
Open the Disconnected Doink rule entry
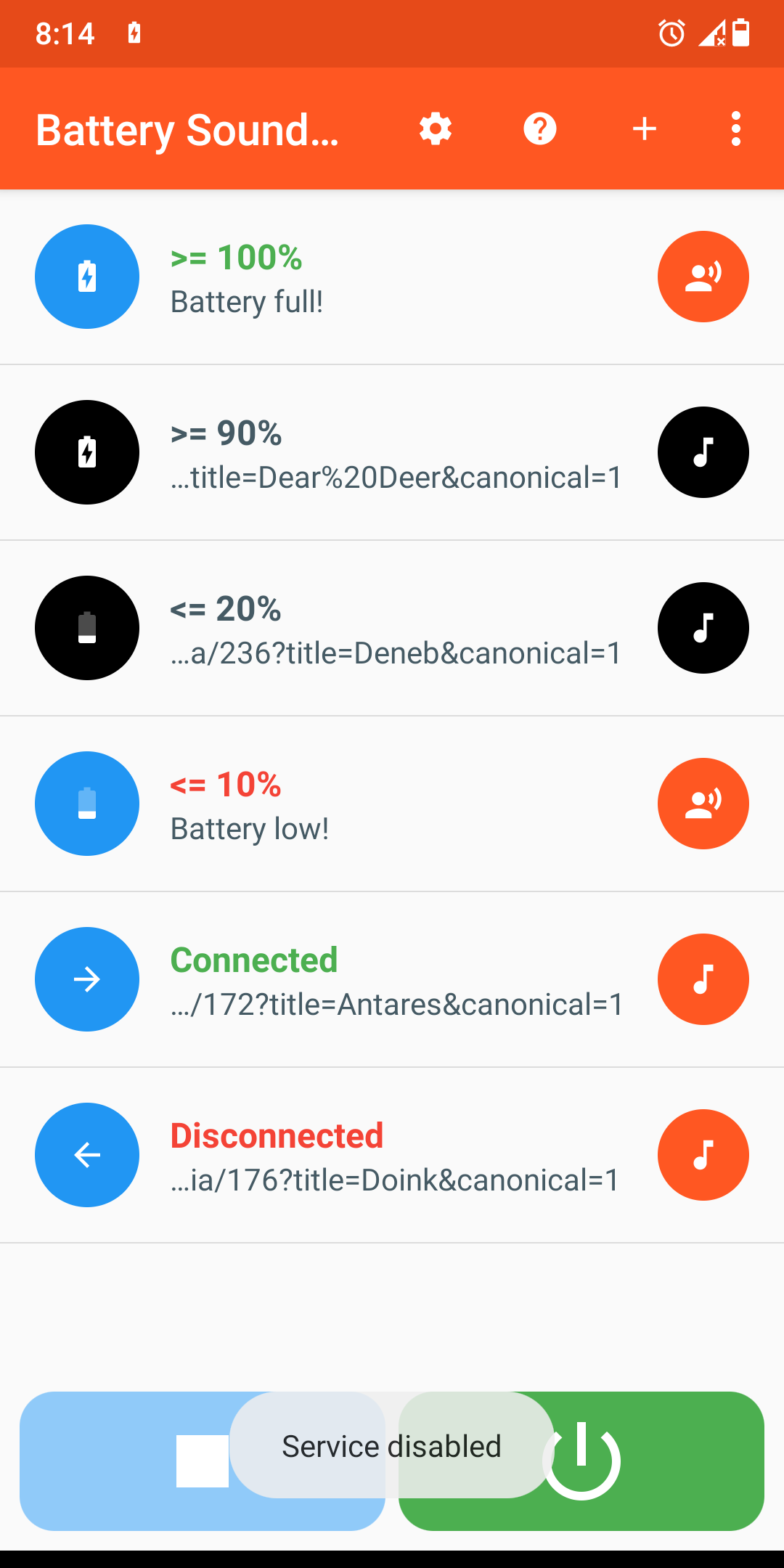(392, 1154)
